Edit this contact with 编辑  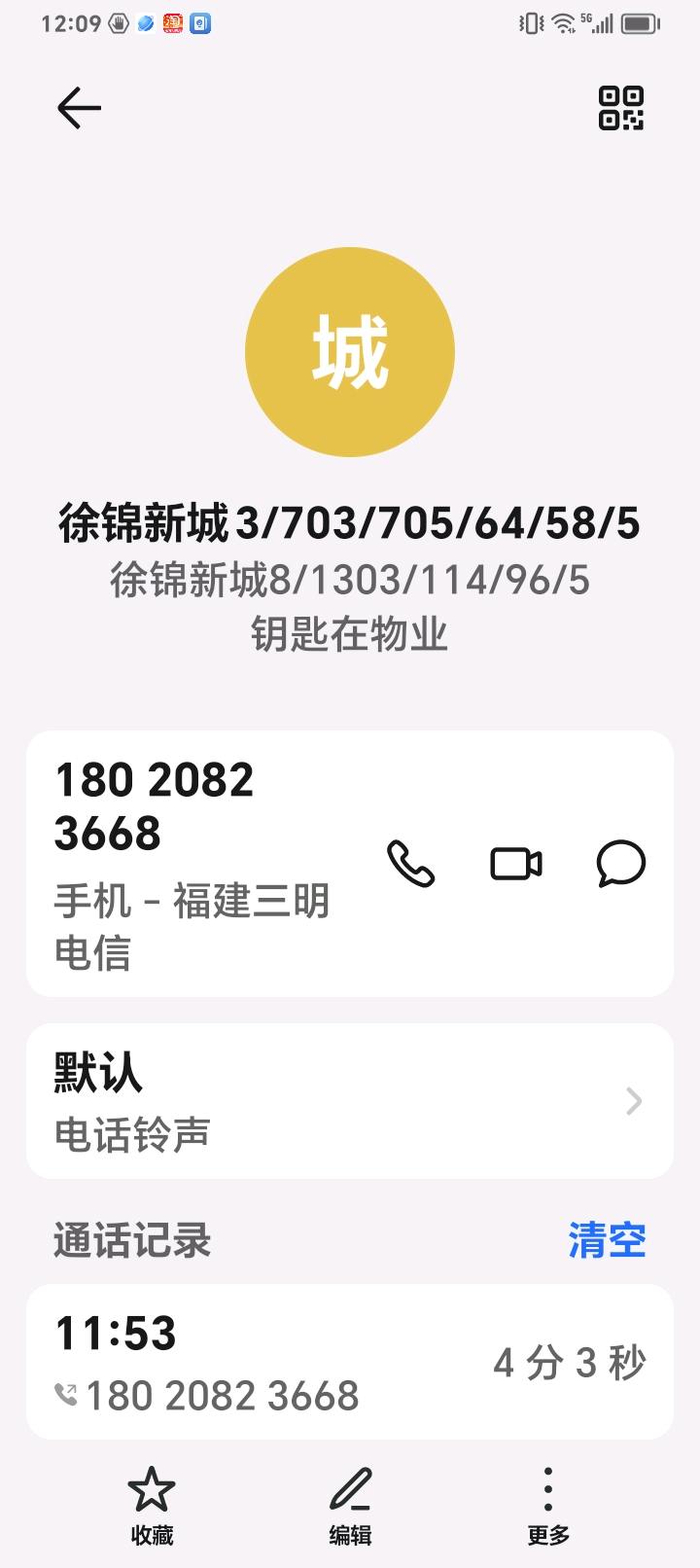[350, 1505]
